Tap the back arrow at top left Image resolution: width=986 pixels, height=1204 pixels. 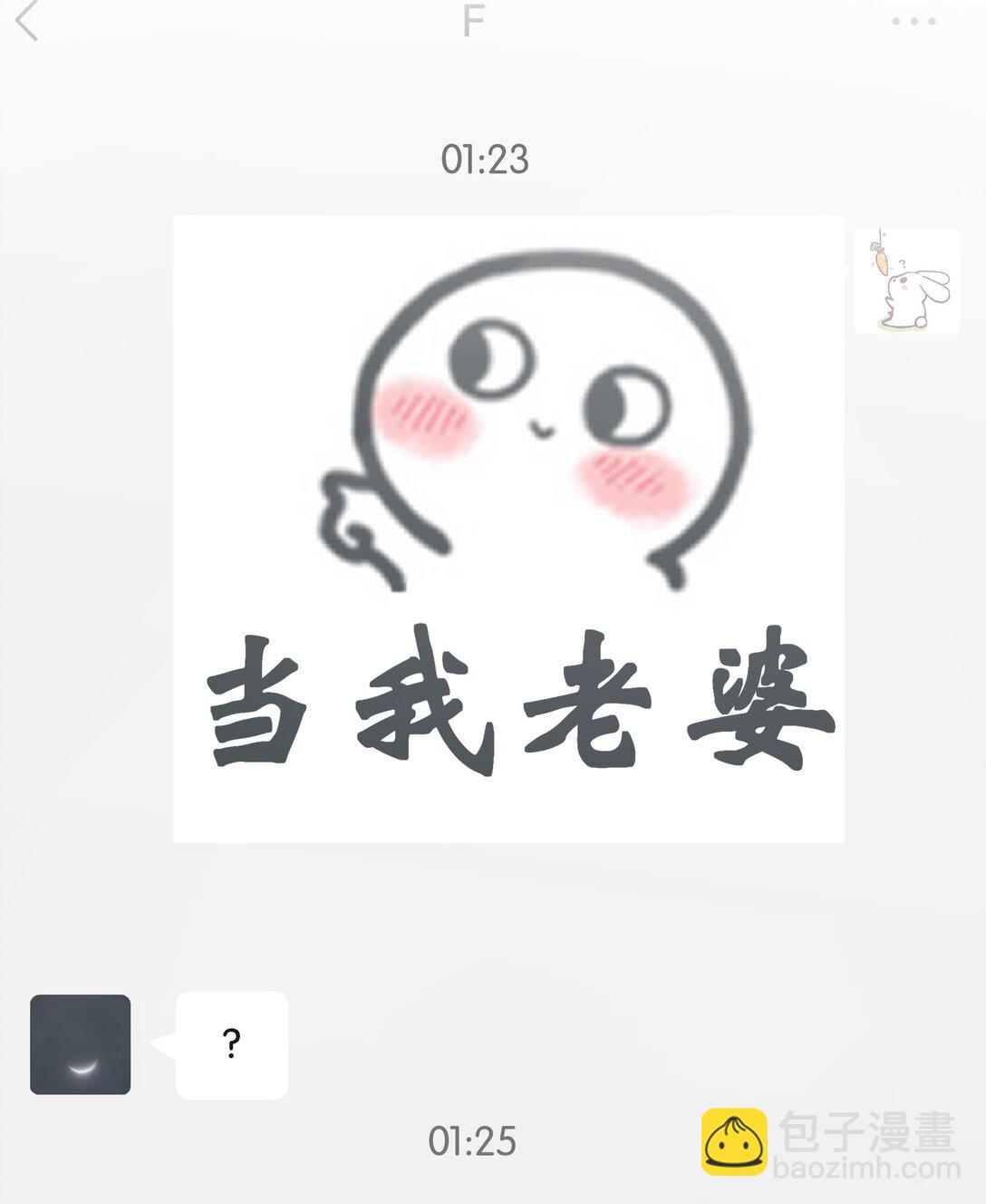[x=29, y=22]
